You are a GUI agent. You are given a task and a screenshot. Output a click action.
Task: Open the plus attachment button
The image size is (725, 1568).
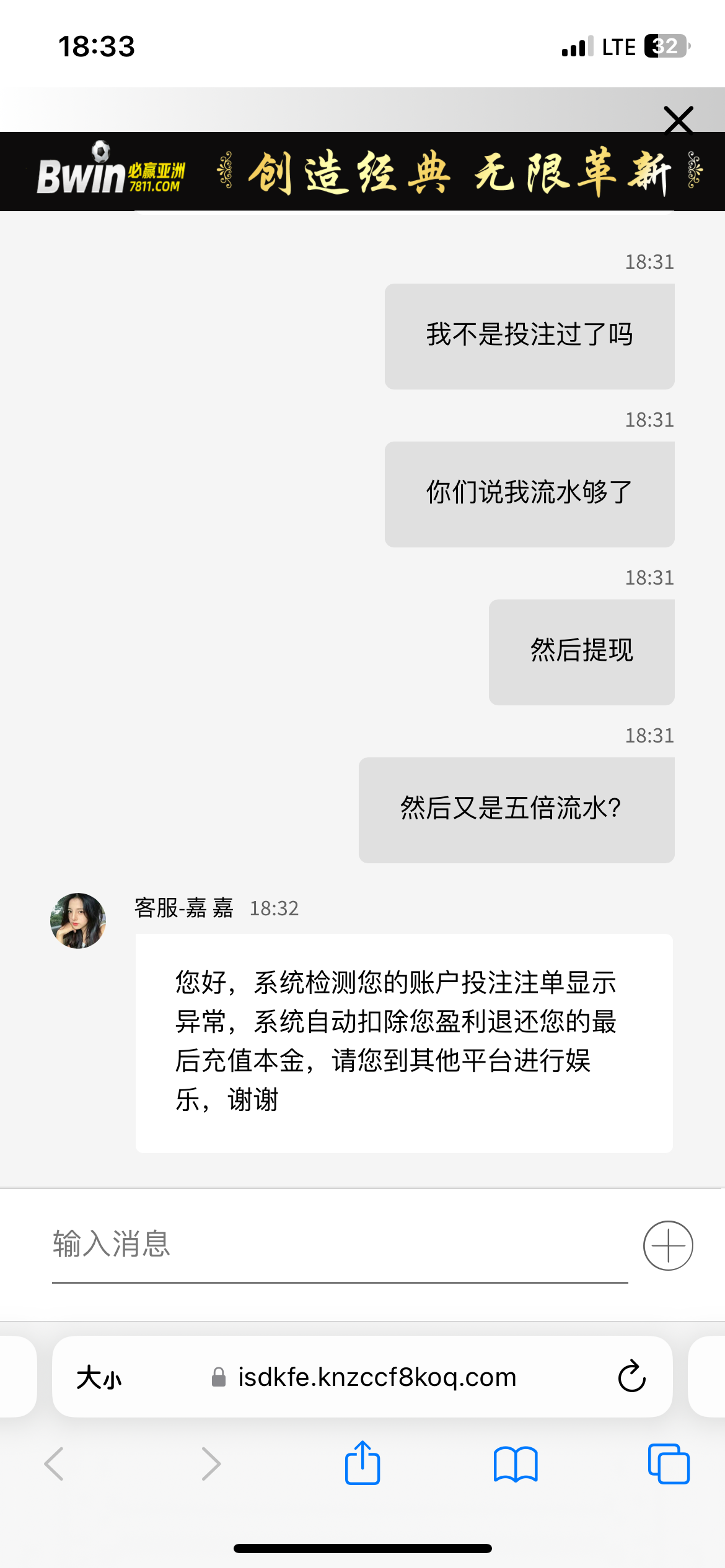click(667, 1245)
